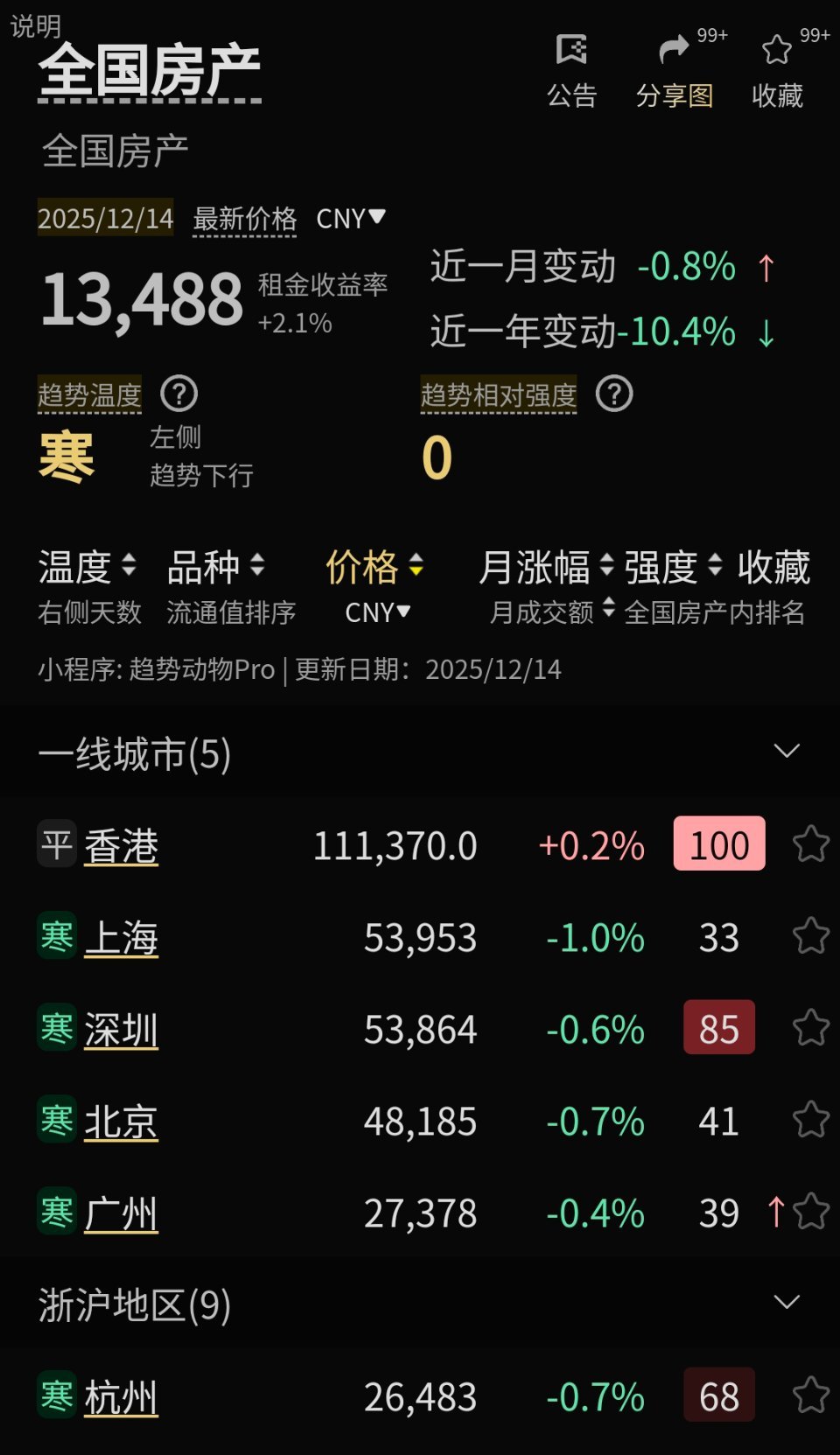Collapse the 一线城市(5) section

(787, 751)
